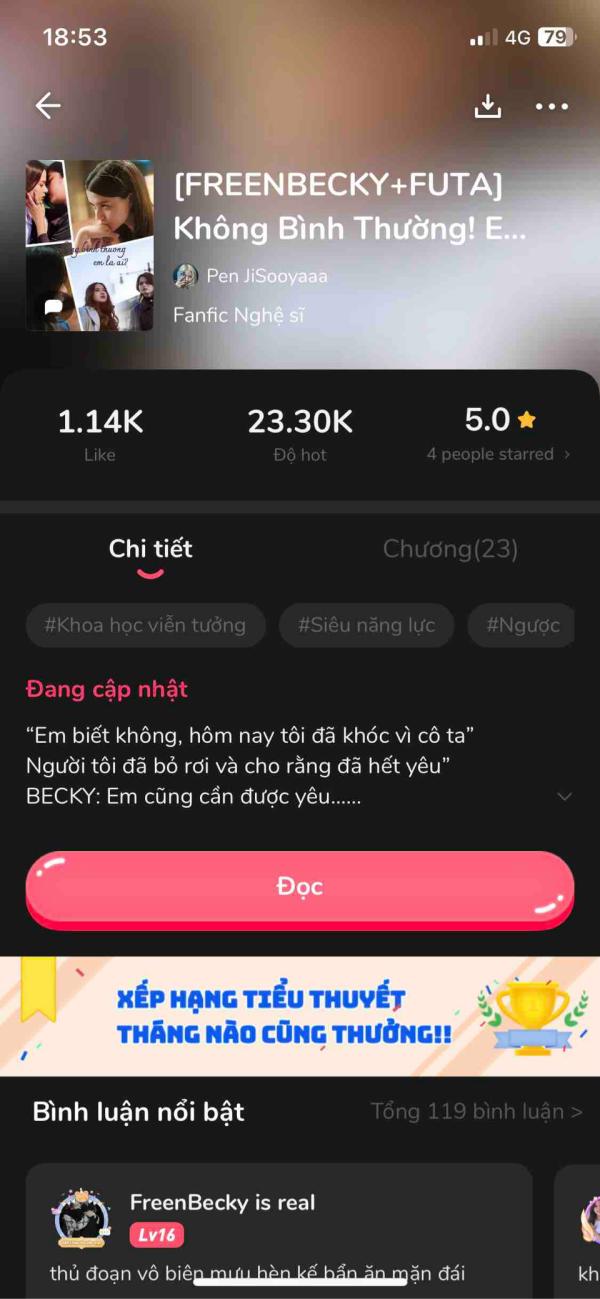The height and width of the screenshot is (1299, 600).
Task: Go back using the arrow icon
Action: [x=48, y=106]
